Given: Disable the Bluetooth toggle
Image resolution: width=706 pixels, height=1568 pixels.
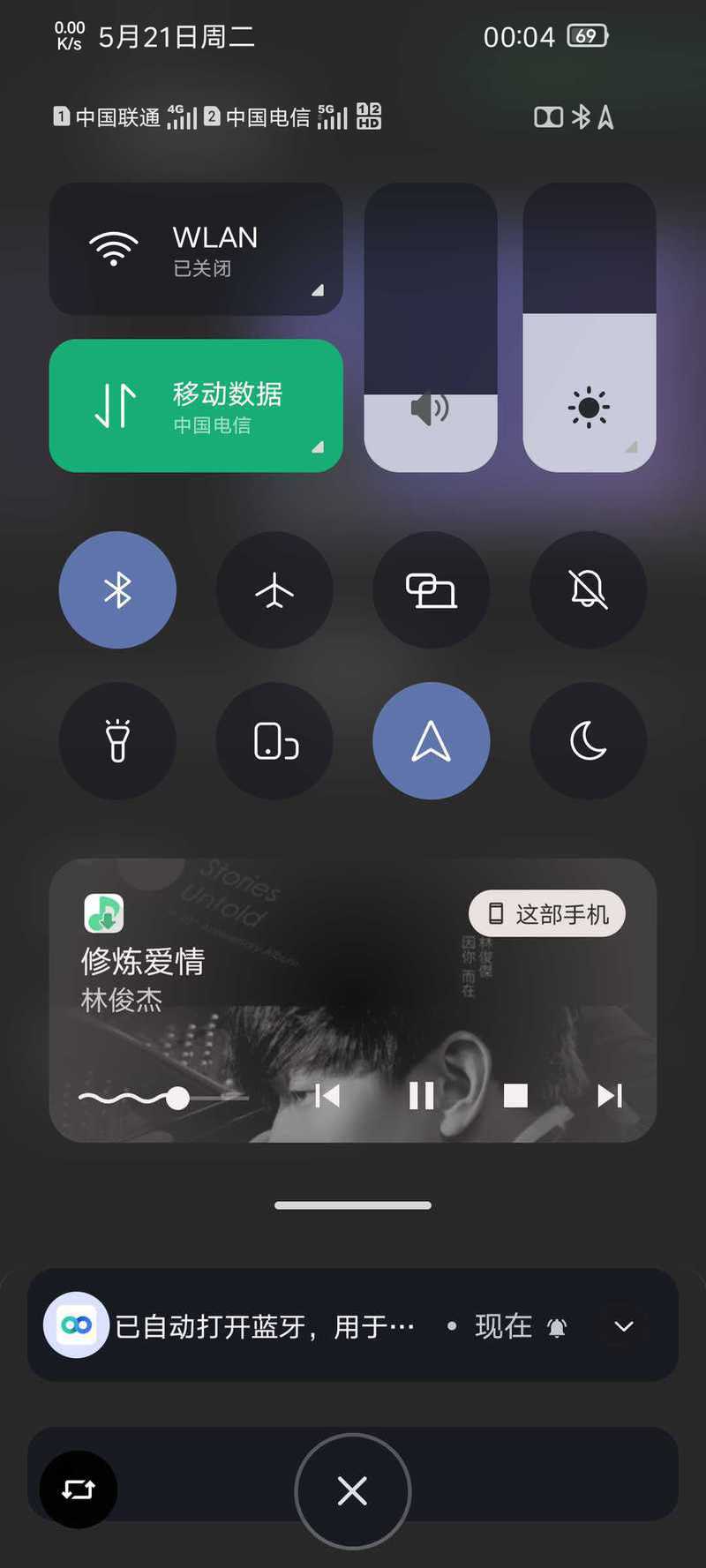Looking at the screenshot, I should click(x=117, y=589).
